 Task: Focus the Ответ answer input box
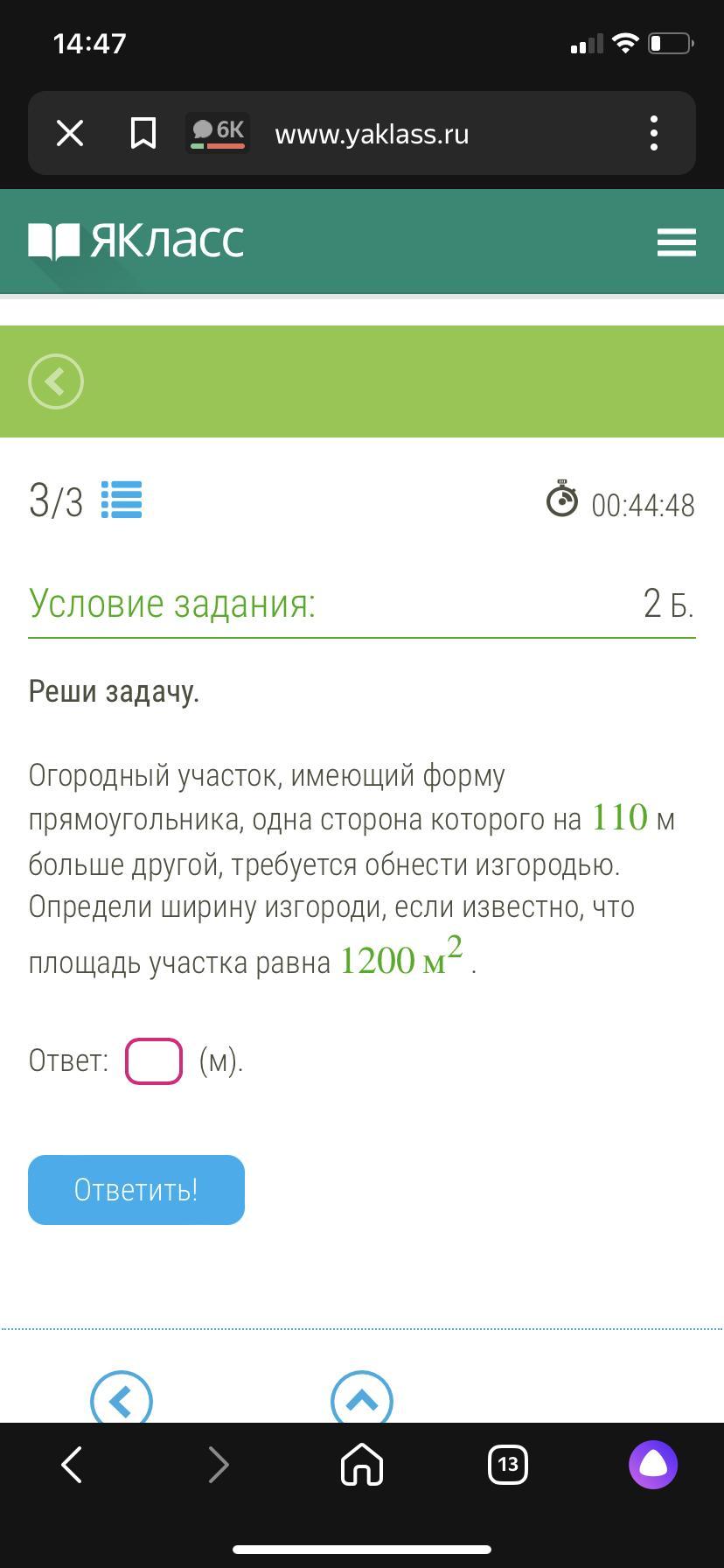point(154,1061)
